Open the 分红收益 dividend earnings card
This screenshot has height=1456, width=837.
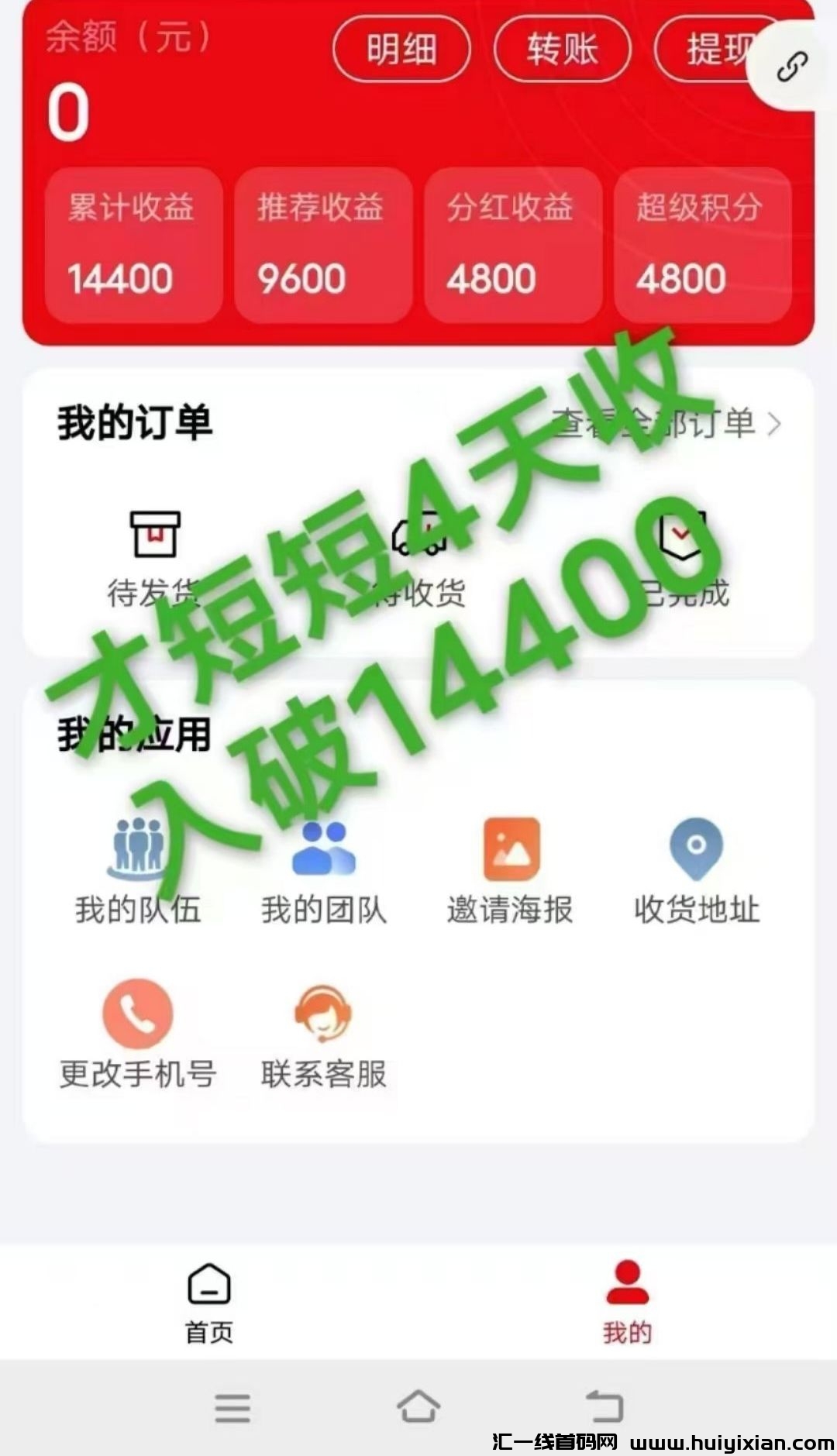pyautogui.click(x=512, y=245)
